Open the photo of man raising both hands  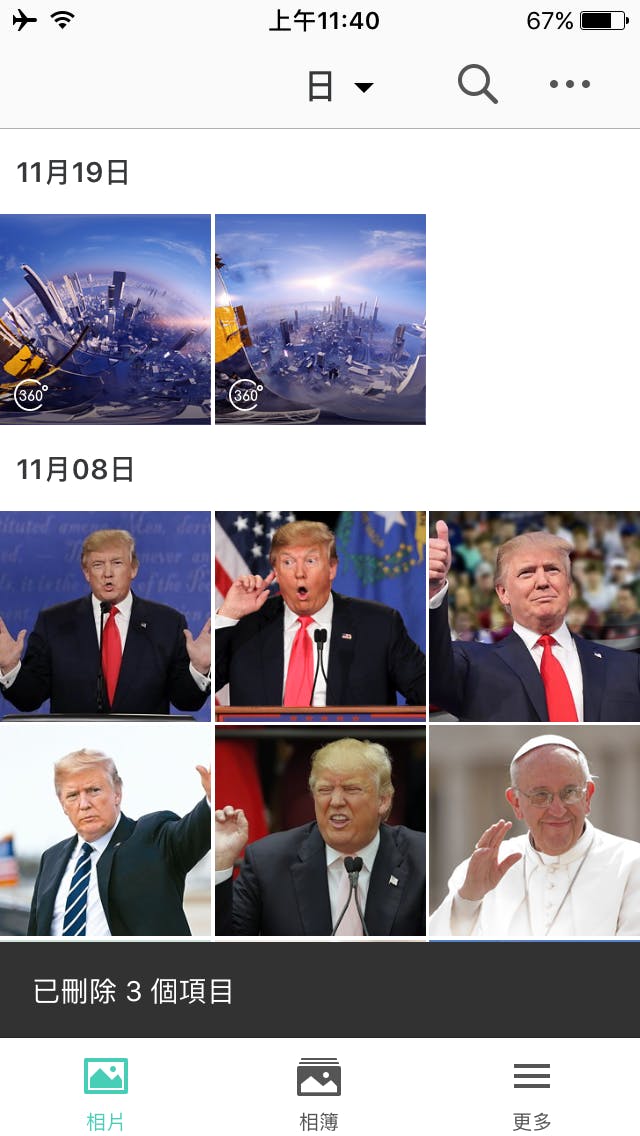pos(105,616)
